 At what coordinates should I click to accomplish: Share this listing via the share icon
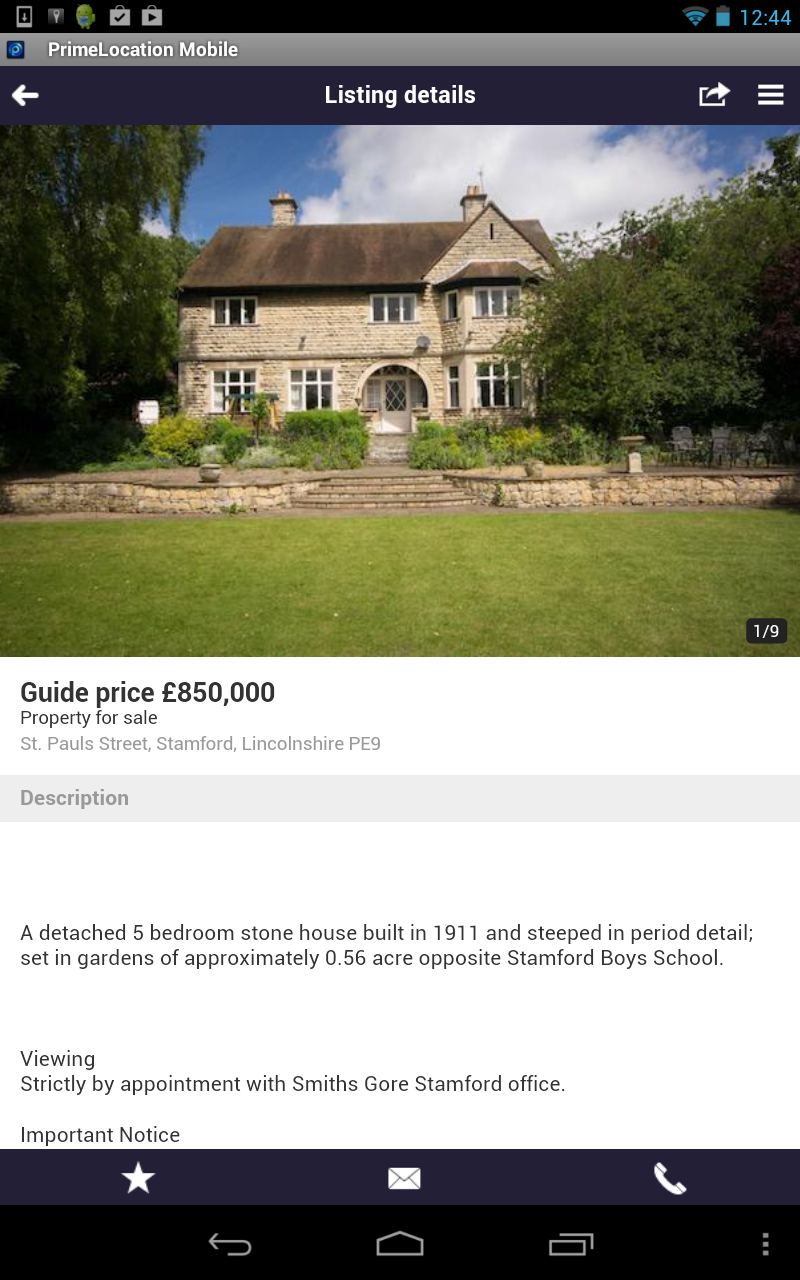coord(713,94)
